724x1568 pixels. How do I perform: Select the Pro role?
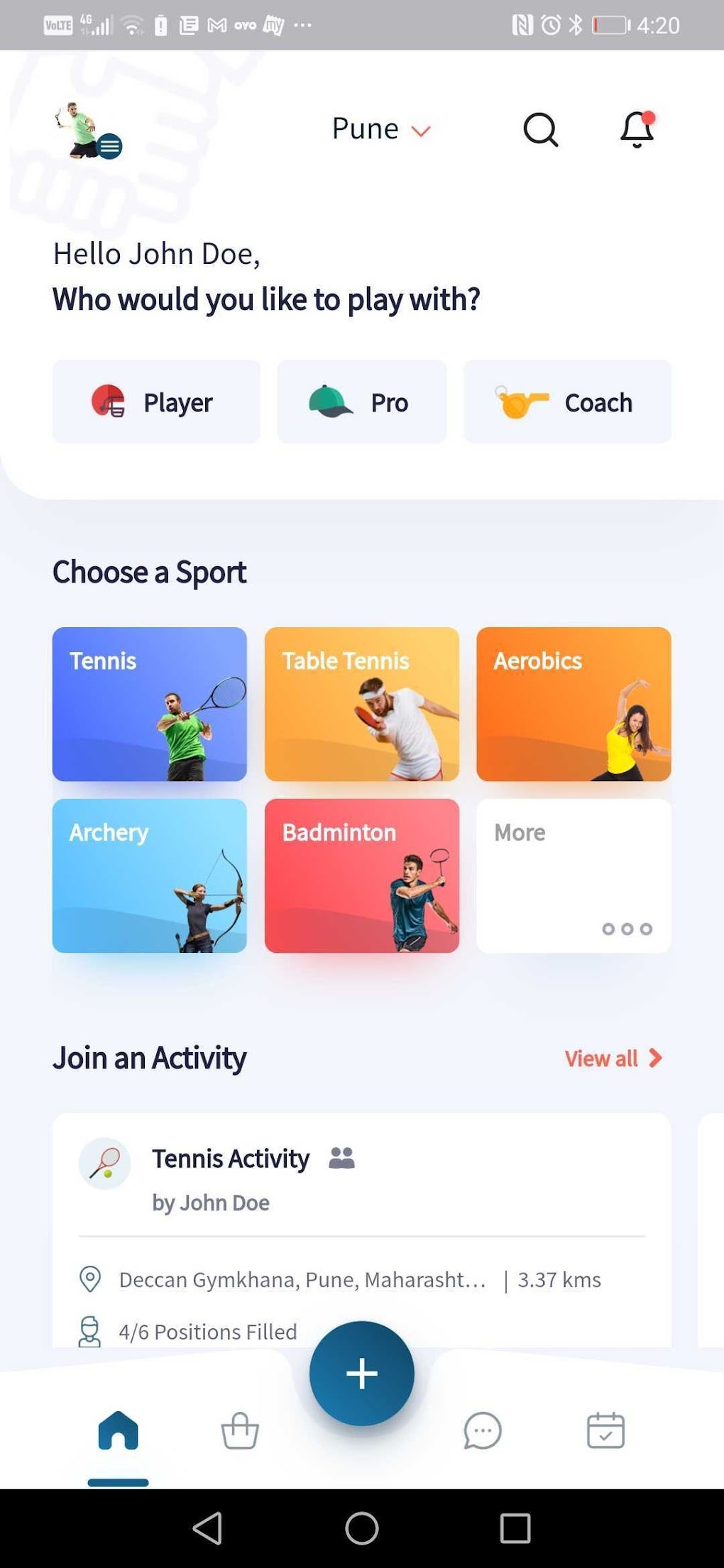pyautogui.click(x=361, y=402)
